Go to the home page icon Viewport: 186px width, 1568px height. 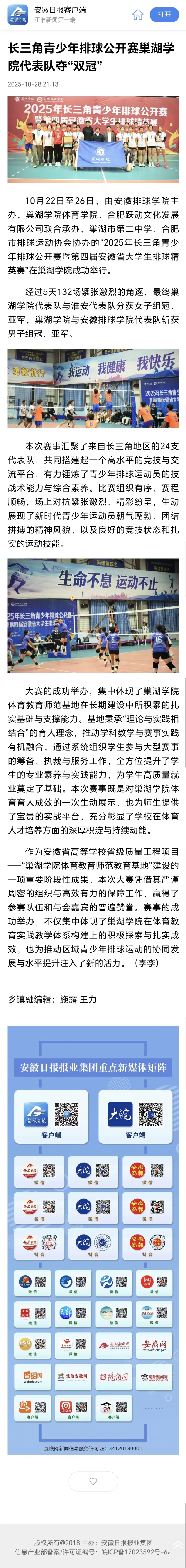[138, 15]
